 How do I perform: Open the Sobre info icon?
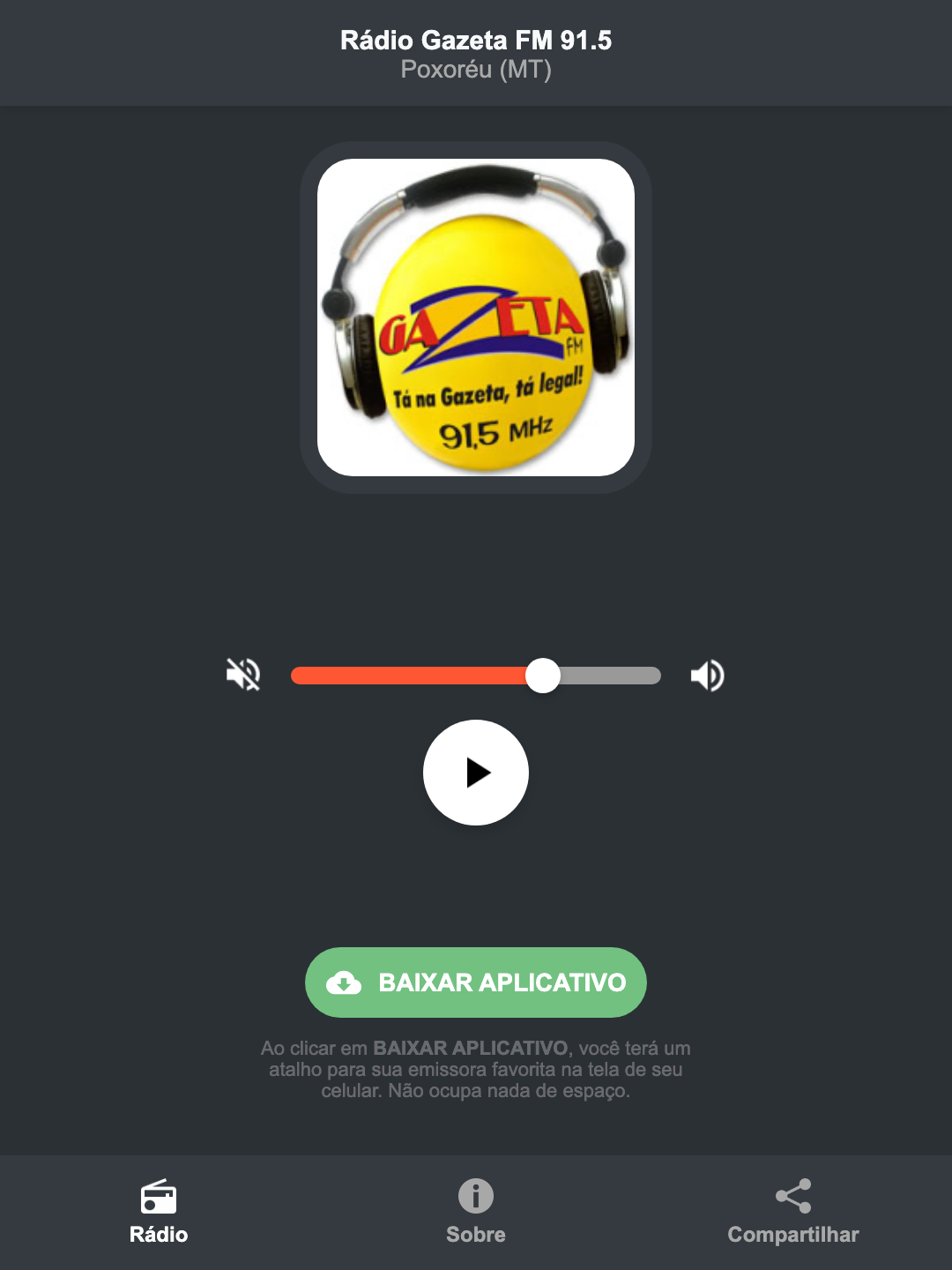click(x=475, y=1198)
